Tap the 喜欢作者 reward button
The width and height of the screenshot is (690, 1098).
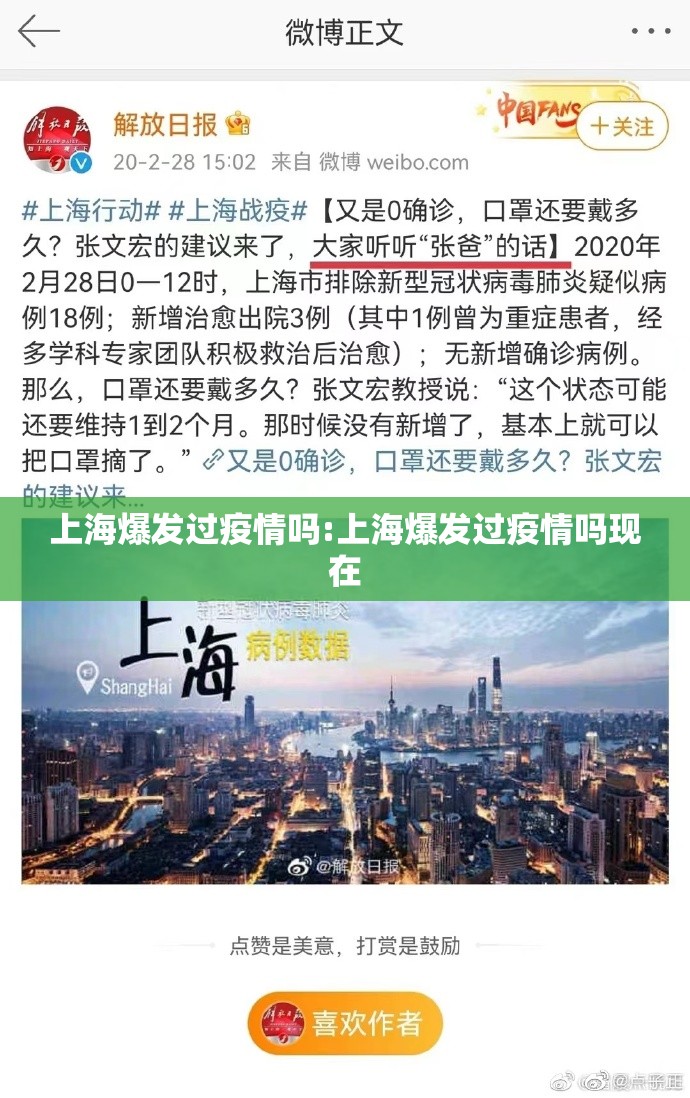(345, 1023)
